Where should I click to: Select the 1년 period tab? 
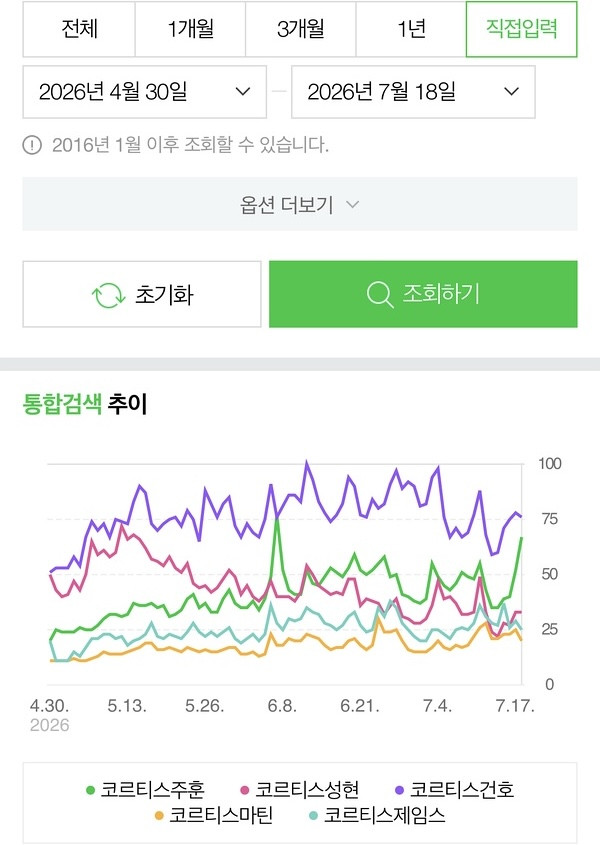coord(411,29)
